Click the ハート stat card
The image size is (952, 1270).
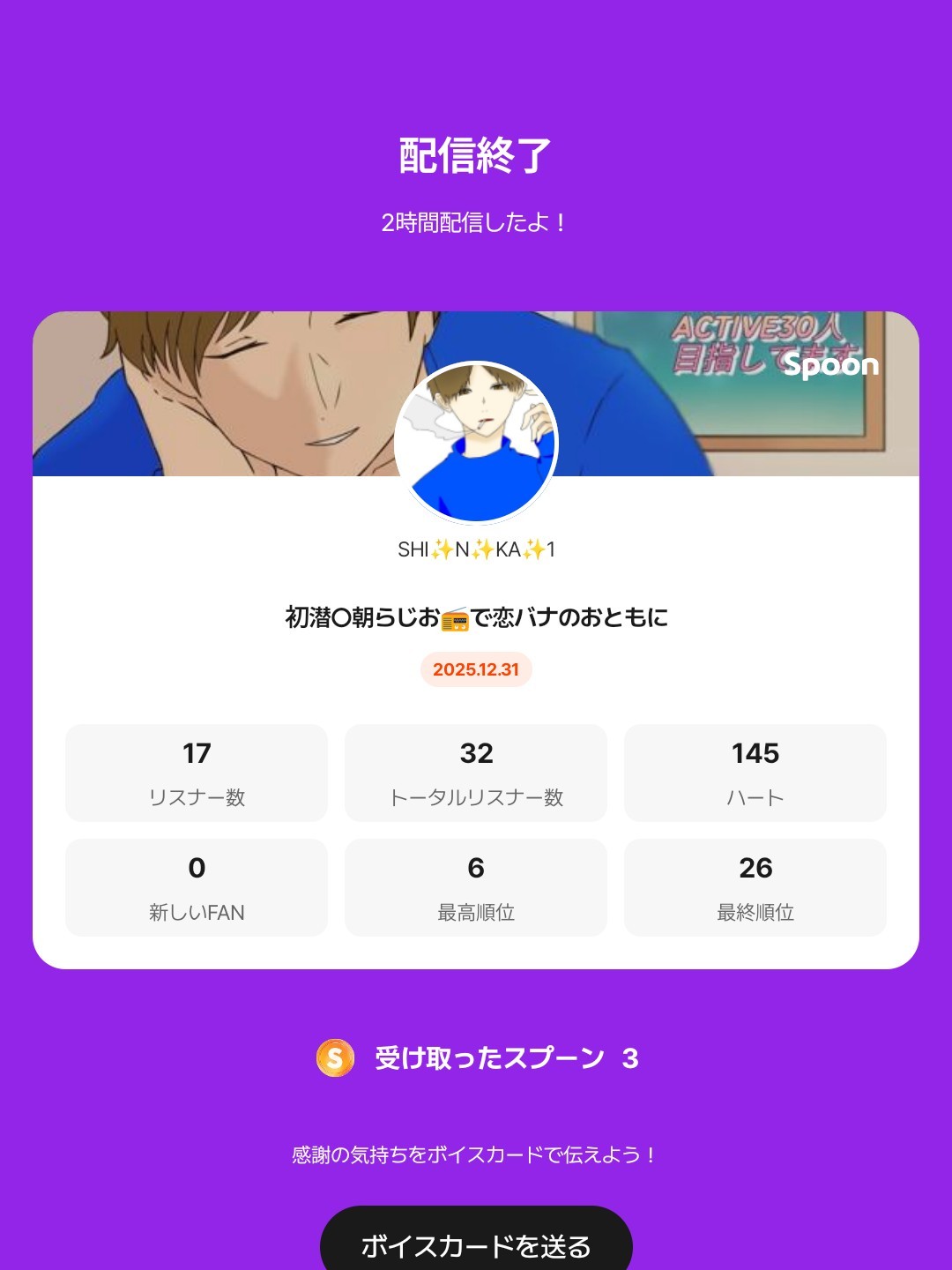755,772
